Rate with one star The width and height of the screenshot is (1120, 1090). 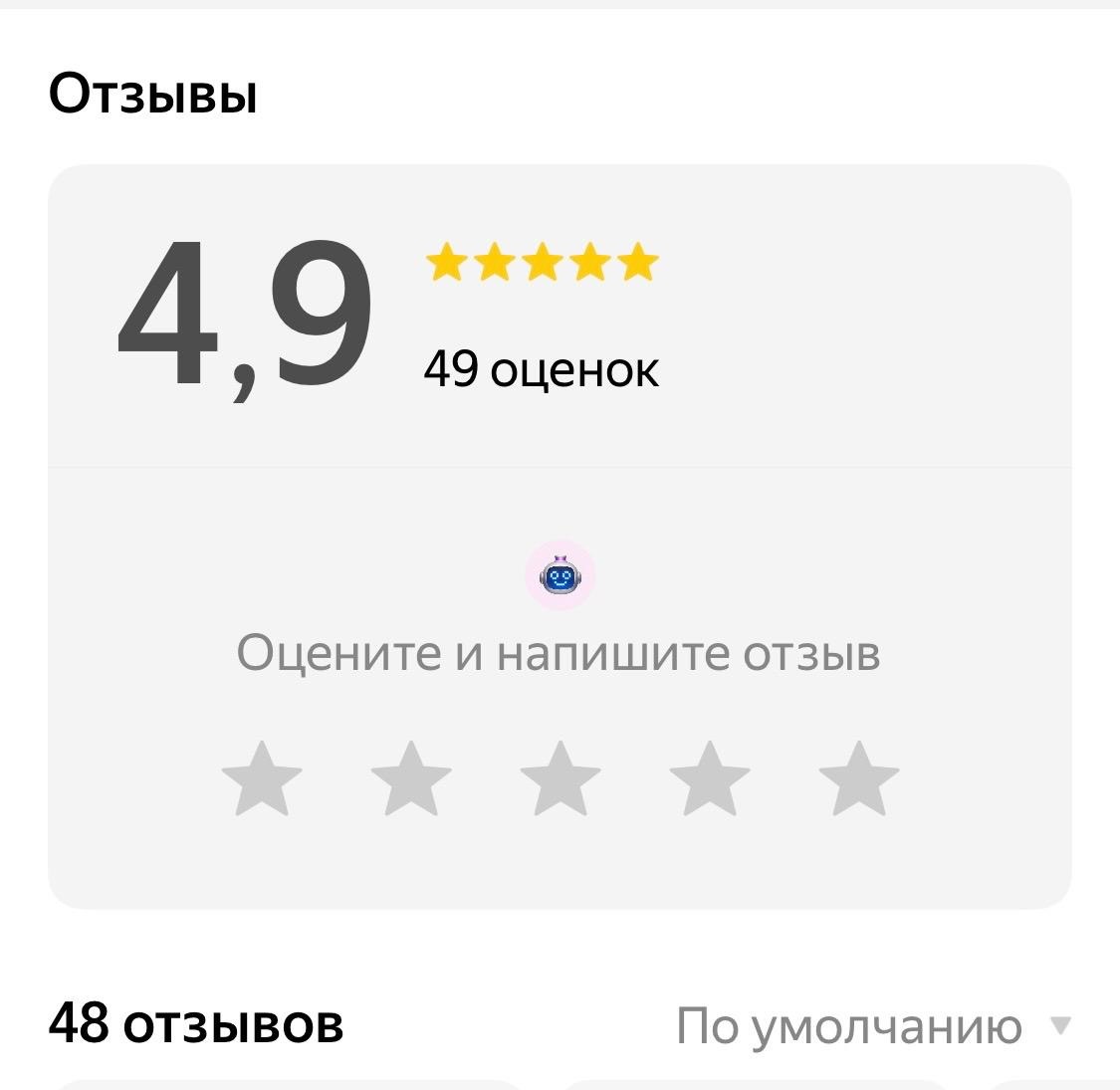(x=262, y=779)
